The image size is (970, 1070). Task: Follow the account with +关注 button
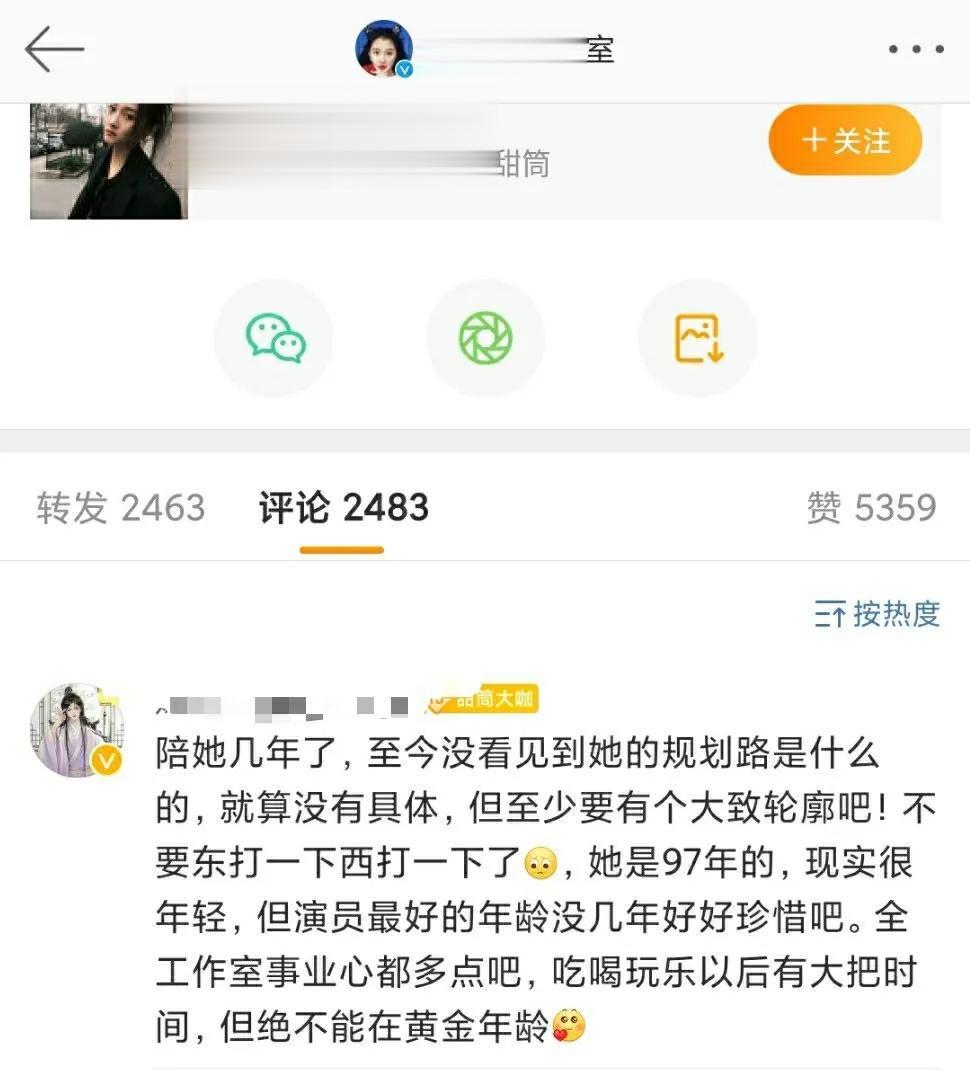click(845, 140)
